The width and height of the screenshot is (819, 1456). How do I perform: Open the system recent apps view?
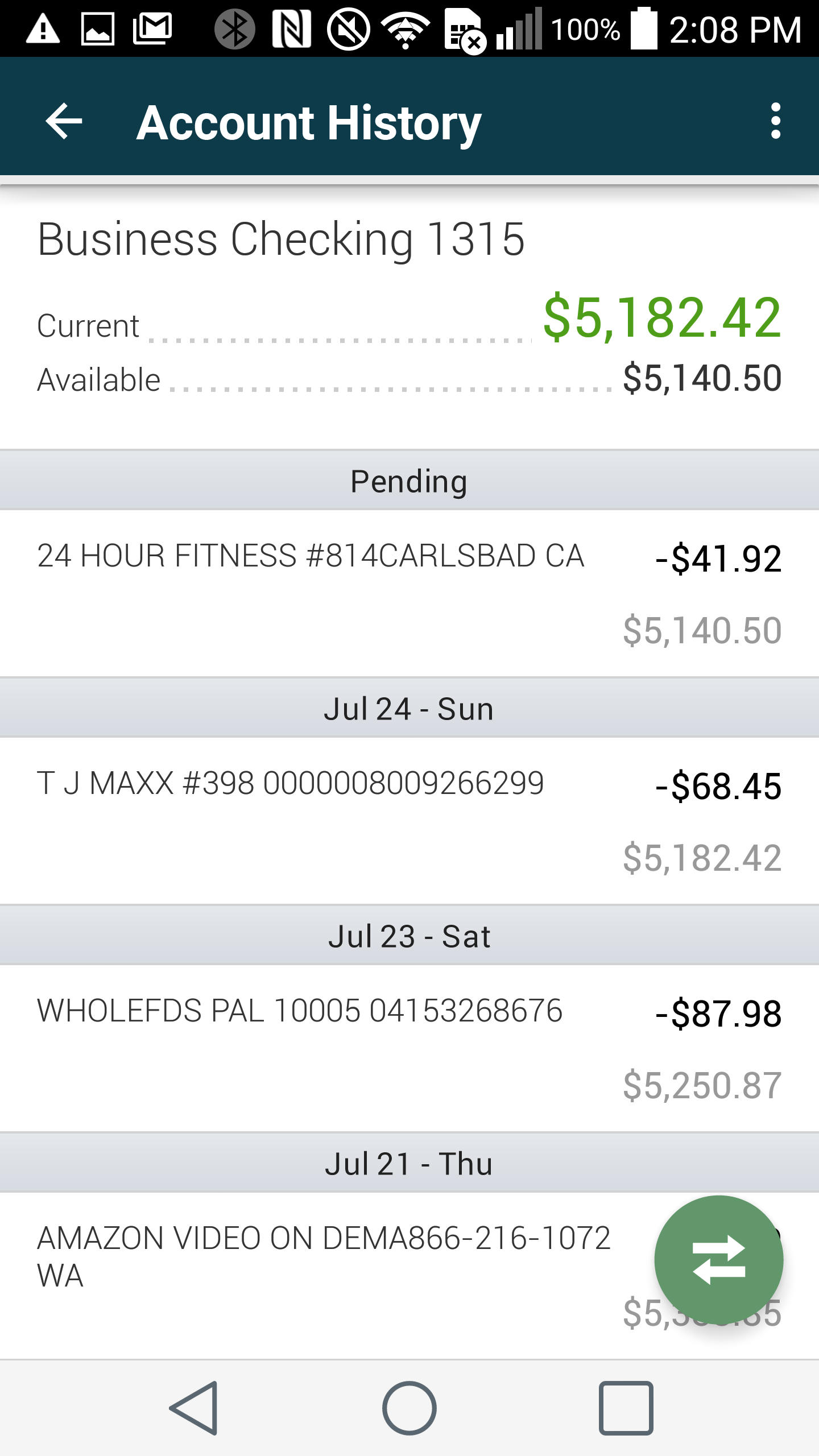tap(626, 1408)
